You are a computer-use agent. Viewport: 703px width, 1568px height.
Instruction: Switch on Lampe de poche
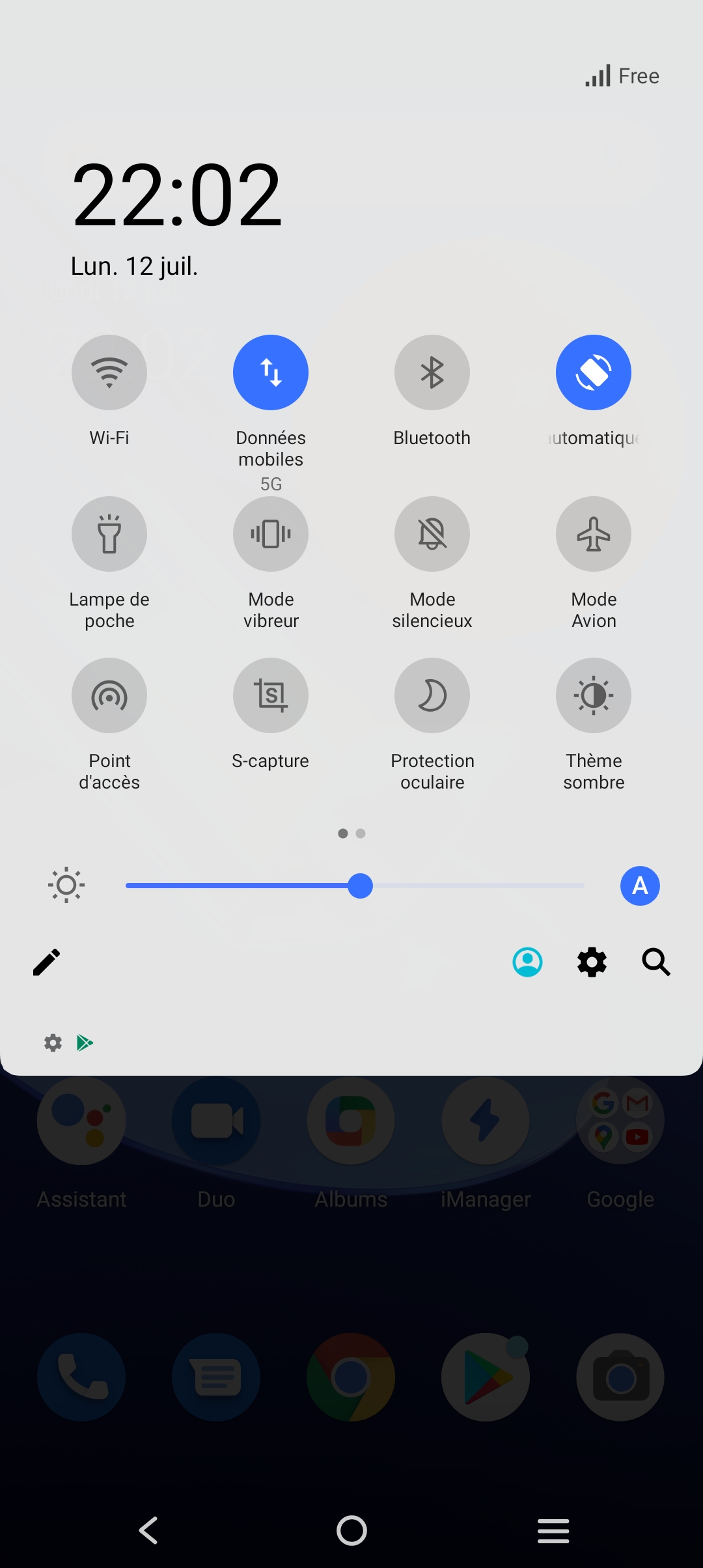109,534
